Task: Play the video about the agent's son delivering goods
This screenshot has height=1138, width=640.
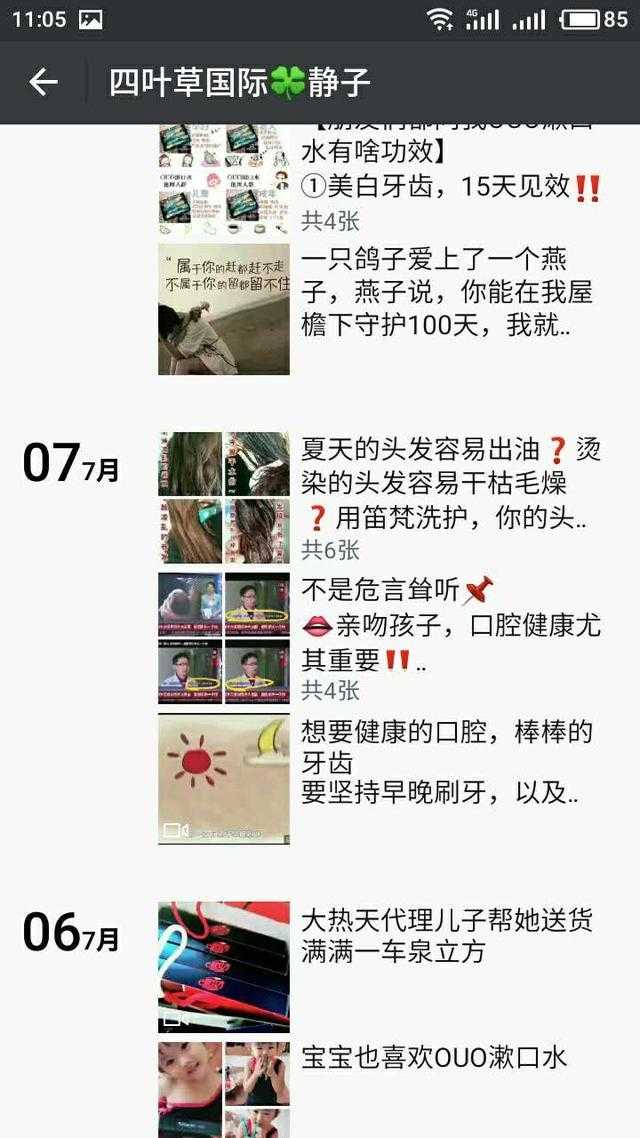Action: [x=224, y=966]
